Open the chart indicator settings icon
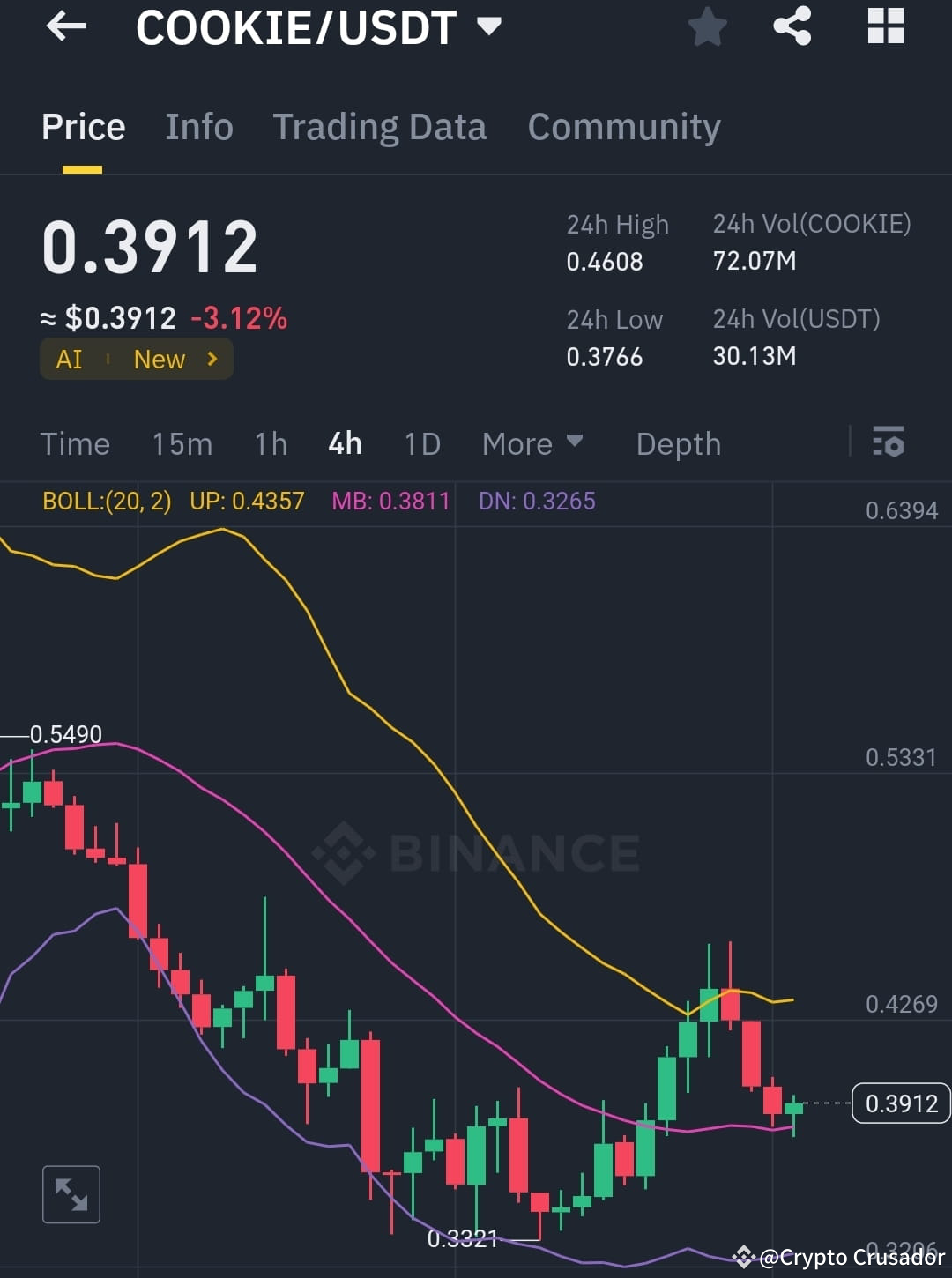This screenshot has height=1278, width=952. pyautogui.click(x=889, y=443)
